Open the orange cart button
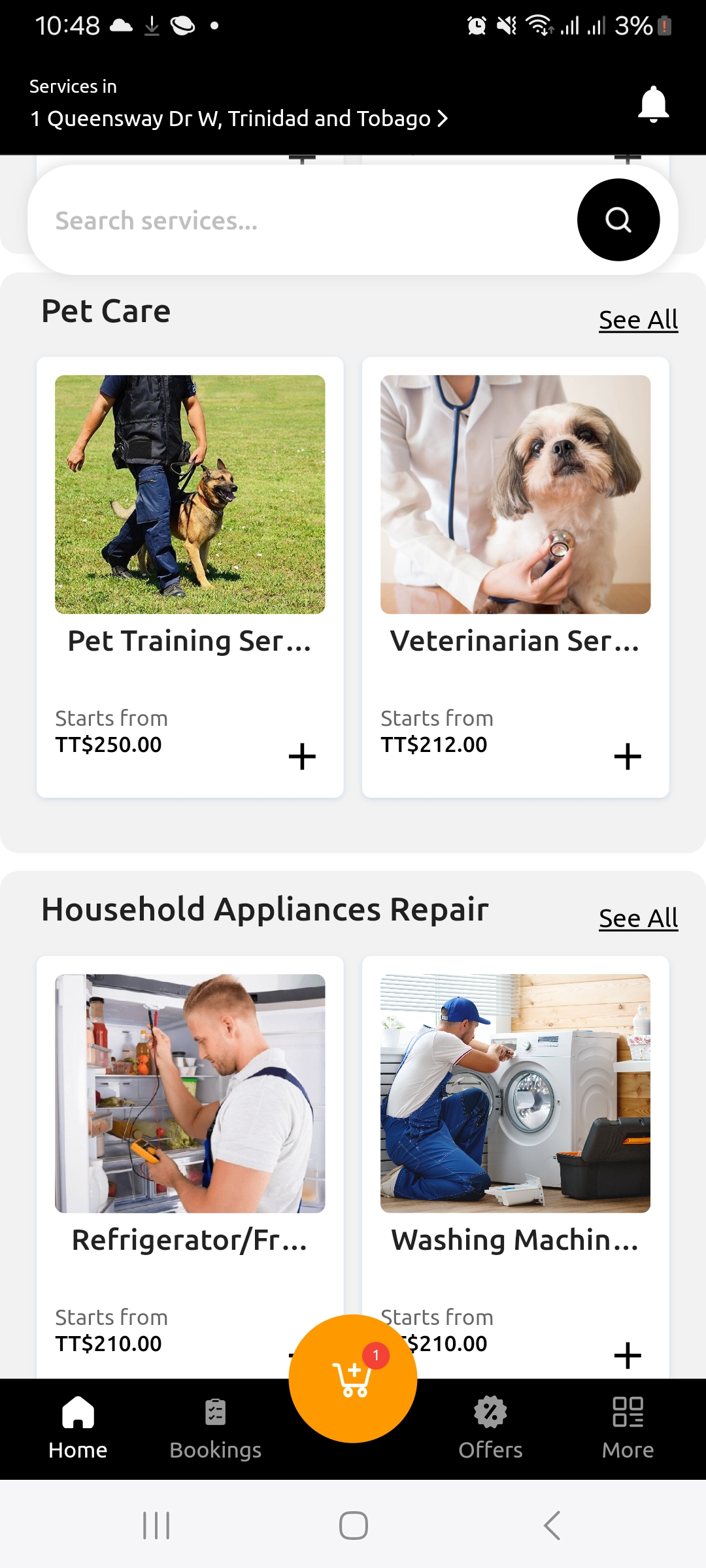The image size is (706, 1568). tap(353, 1379)
